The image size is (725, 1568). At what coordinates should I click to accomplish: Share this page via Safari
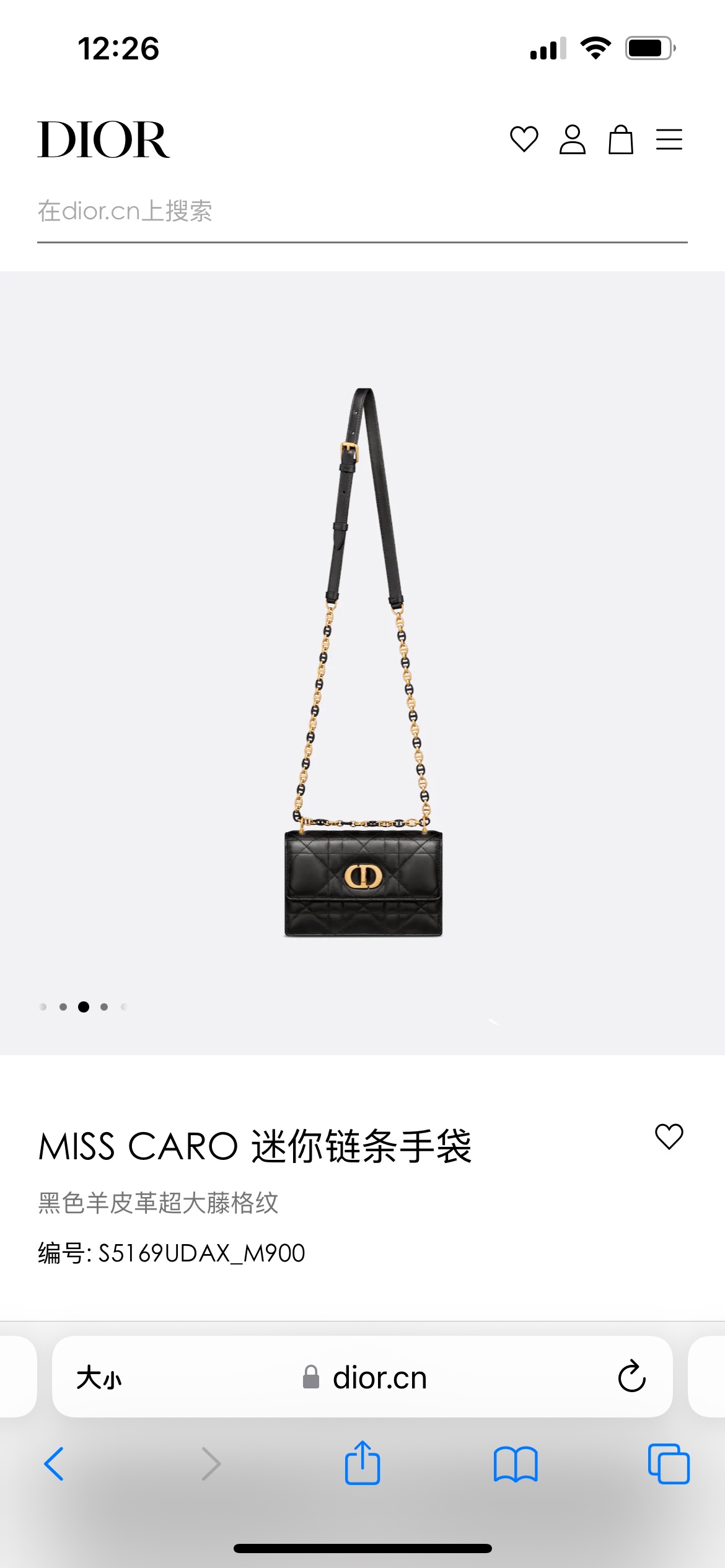(362, 1463)
